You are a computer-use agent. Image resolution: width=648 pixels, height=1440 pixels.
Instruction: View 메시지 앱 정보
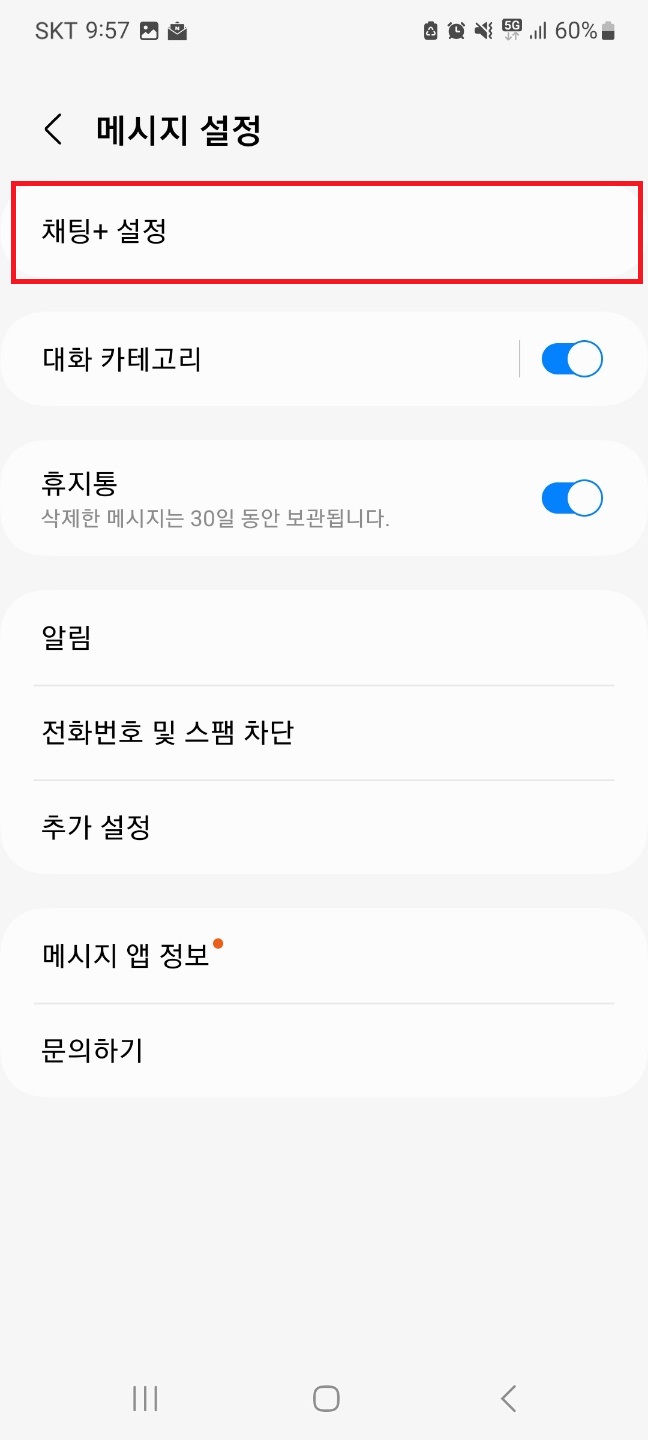coord(324,956)
